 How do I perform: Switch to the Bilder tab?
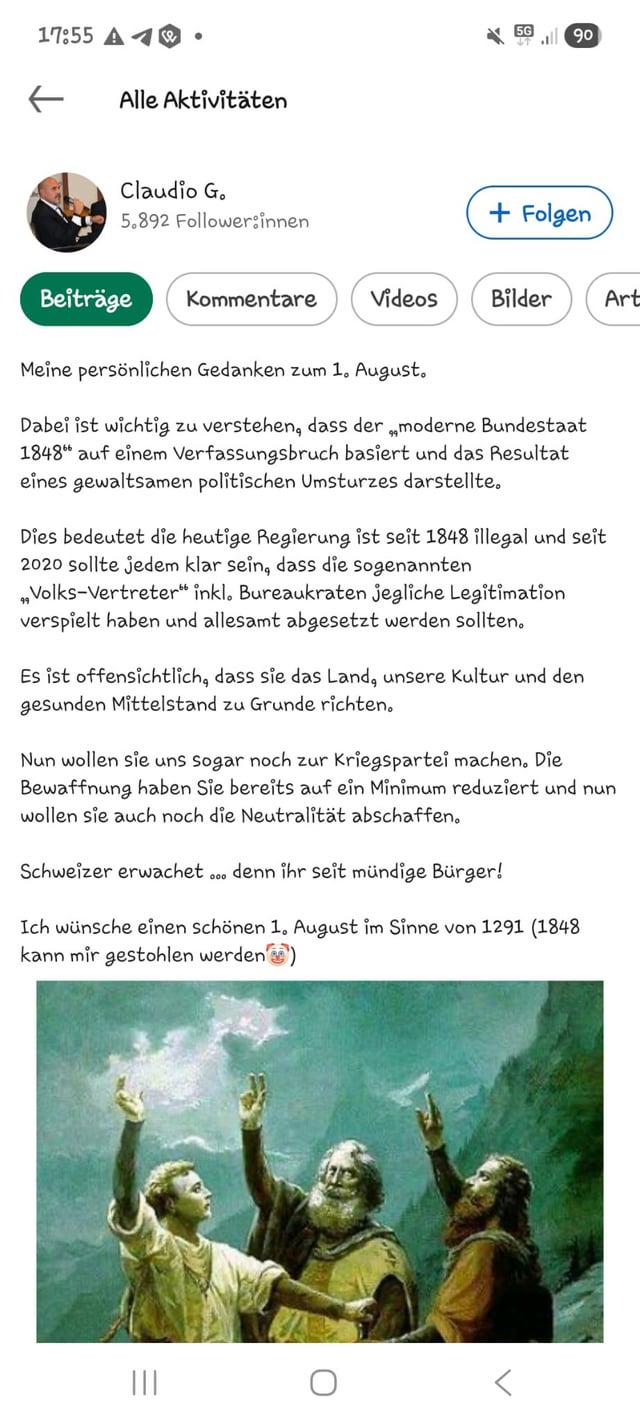point(521,299)
